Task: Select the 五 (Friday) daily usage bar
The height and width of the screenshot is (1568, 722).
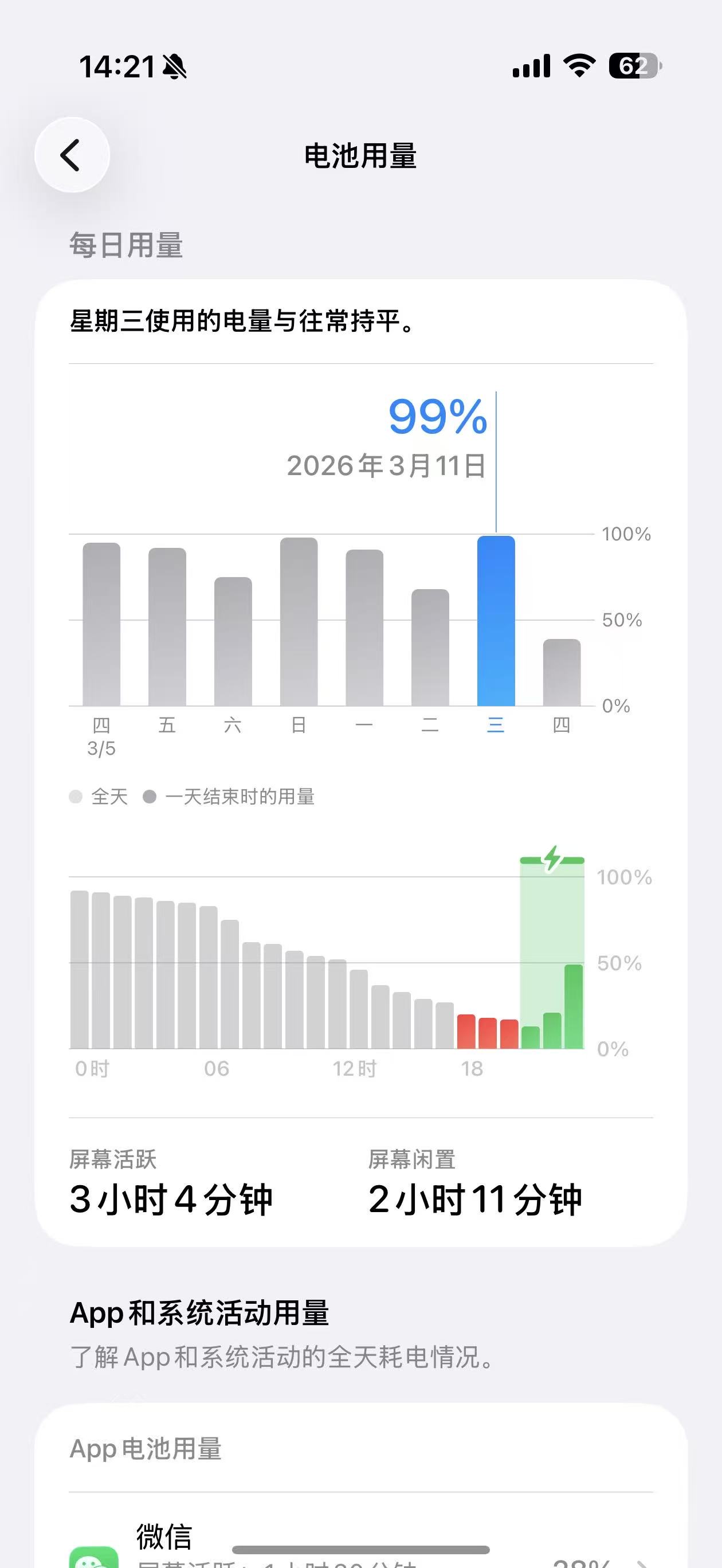Action: [x=167, y=627]
